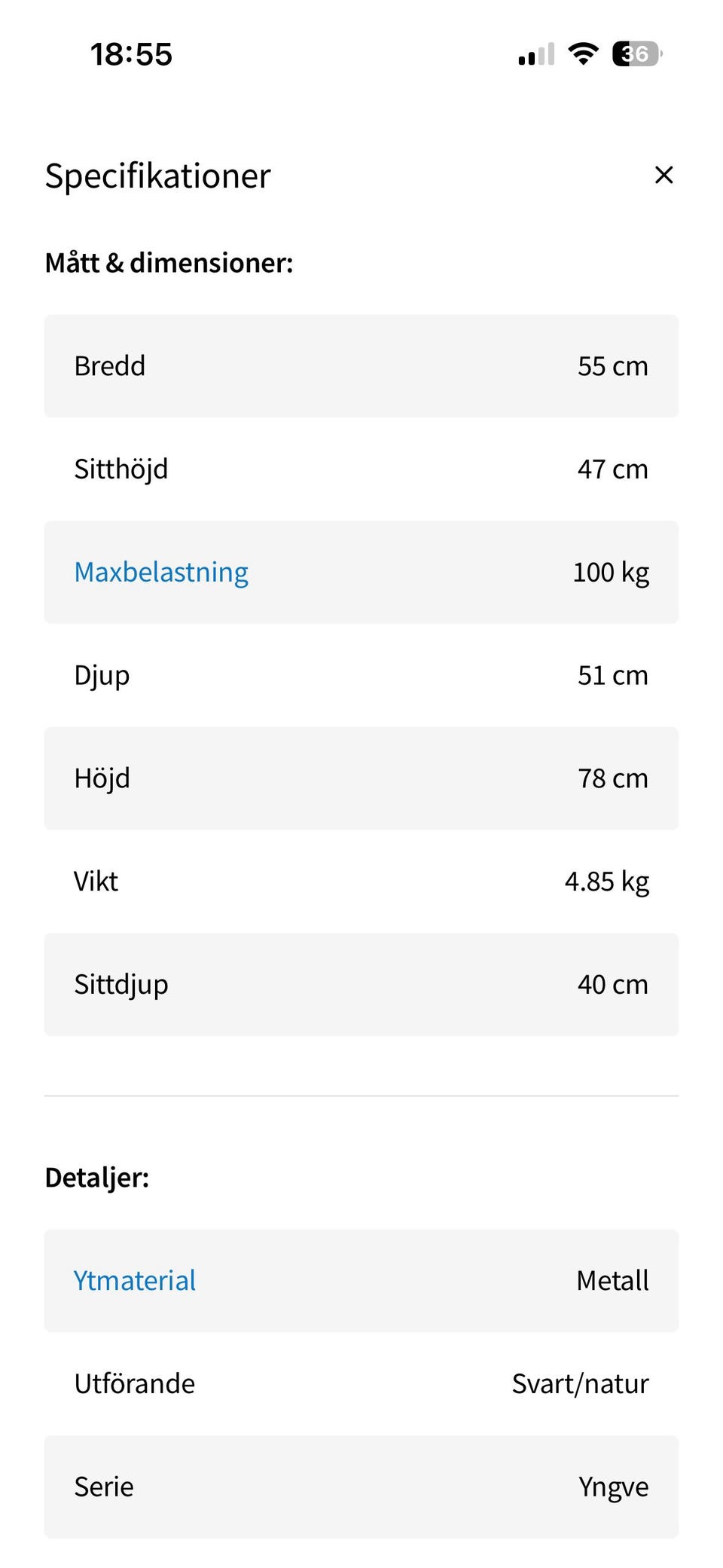
Task: Close the Specifikationer panel
Action: click(x=664, y=175)
